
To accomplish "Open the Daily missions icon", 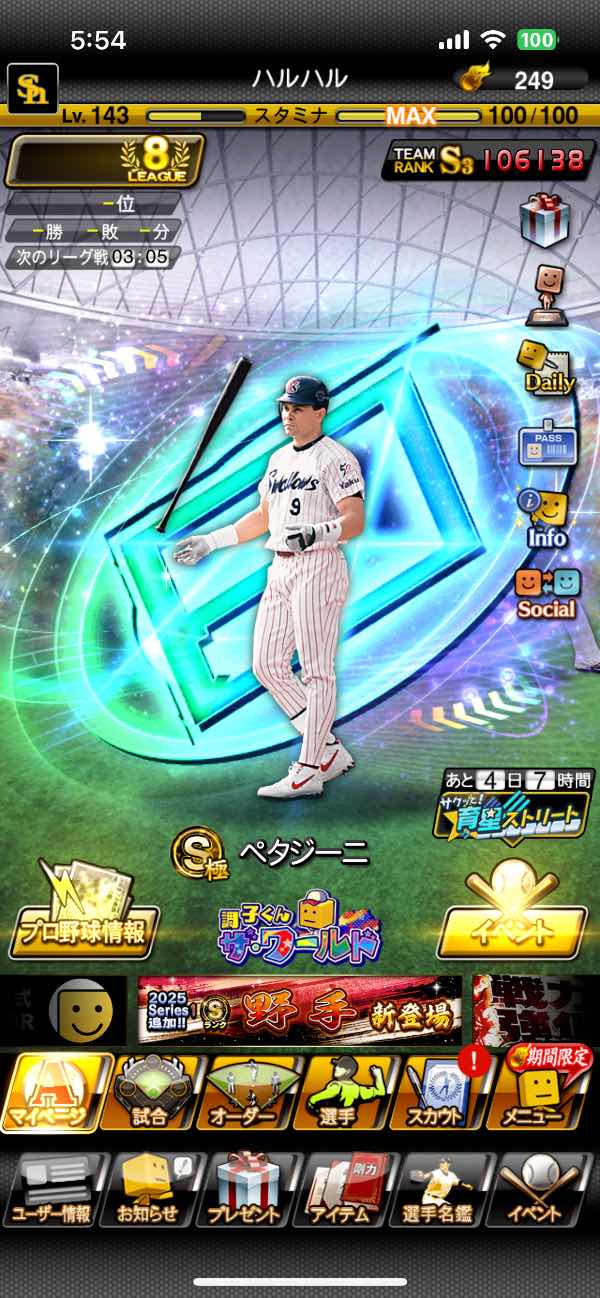I will (x=545, y=367).
